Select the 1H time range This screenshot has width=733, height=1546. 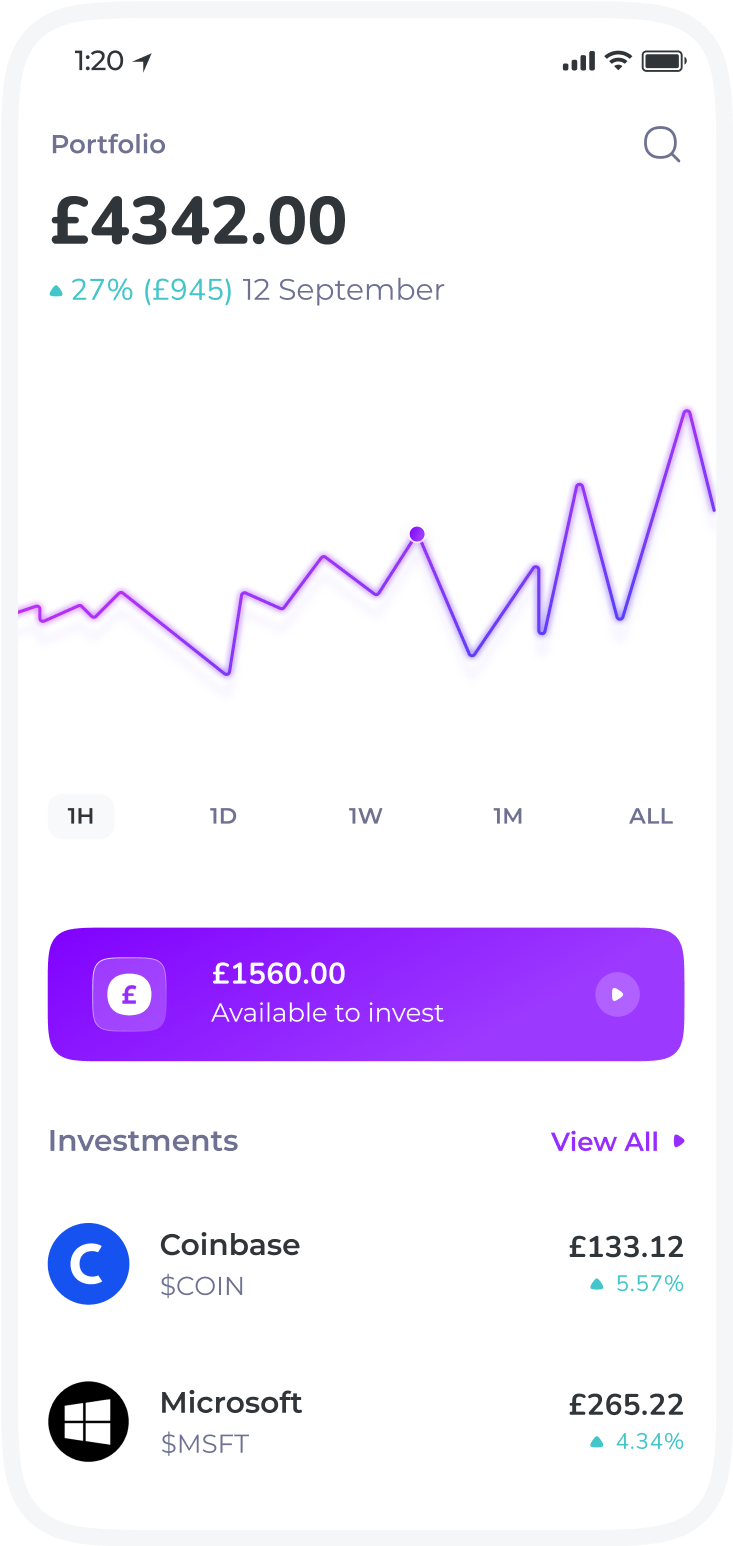tap(80, 816)
